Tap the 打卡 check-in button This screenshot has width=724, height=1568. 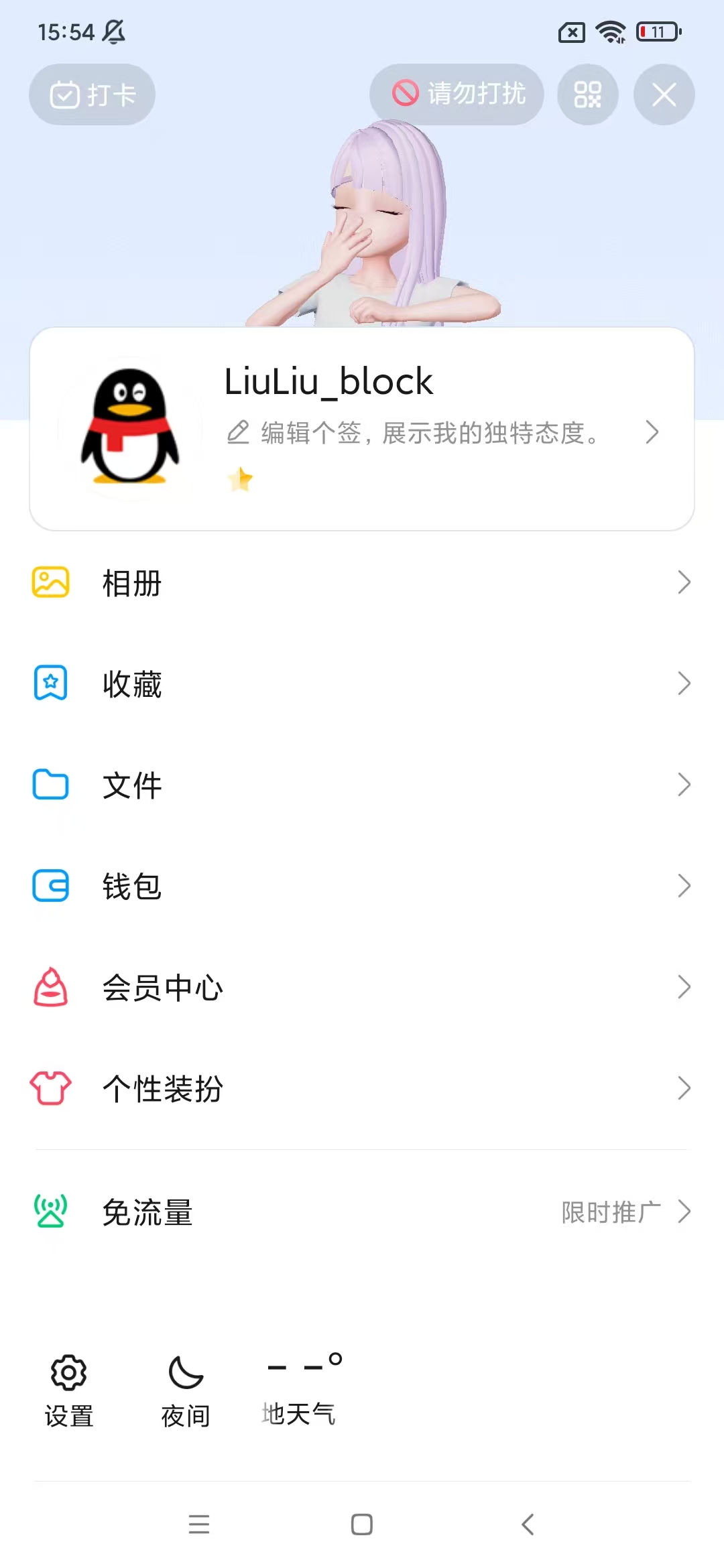[92, 94]
